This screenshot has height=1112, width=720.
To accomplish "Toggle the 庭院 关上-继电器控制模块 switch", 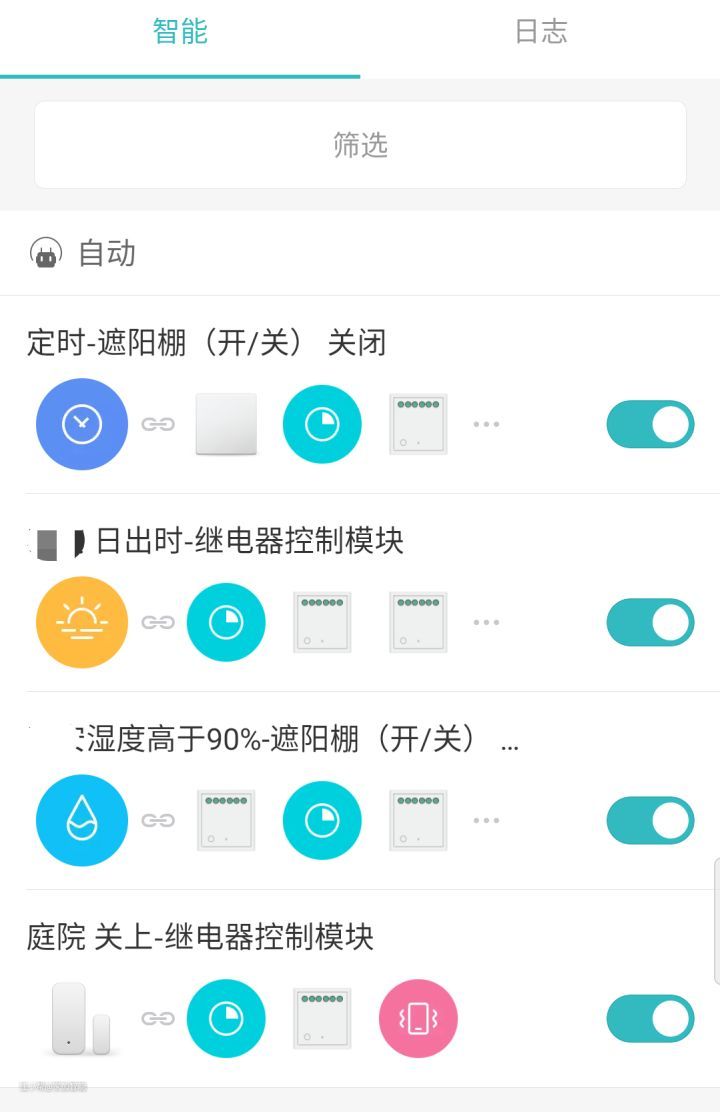I will tap(650, 1018).
